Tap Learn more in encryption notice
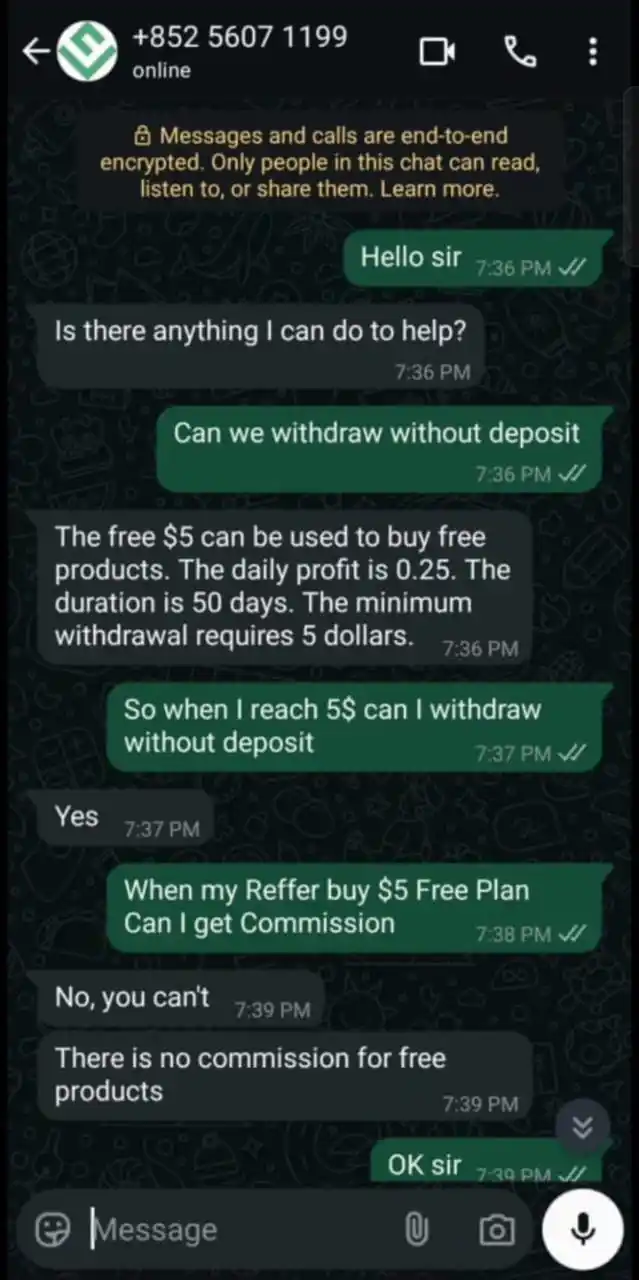The image size is (639, 1280). click(438, 188)
